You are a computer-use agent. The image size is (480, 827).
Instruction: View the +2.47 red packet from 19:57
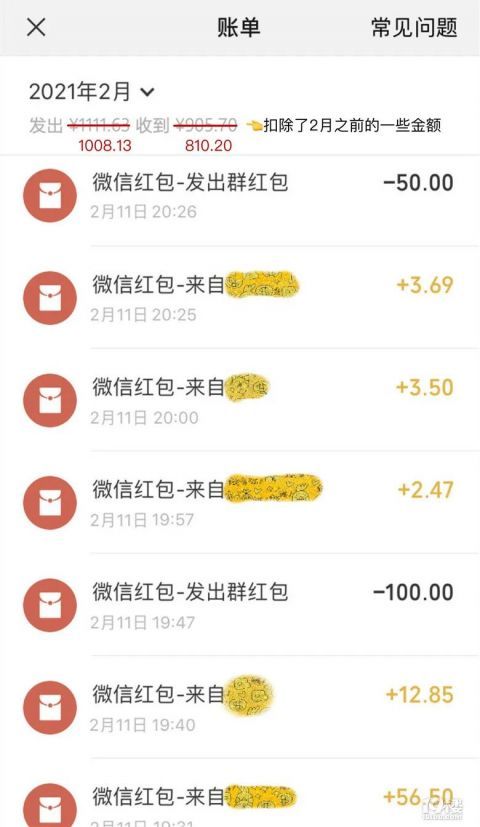pyautogui.click(x=240, y=502)
